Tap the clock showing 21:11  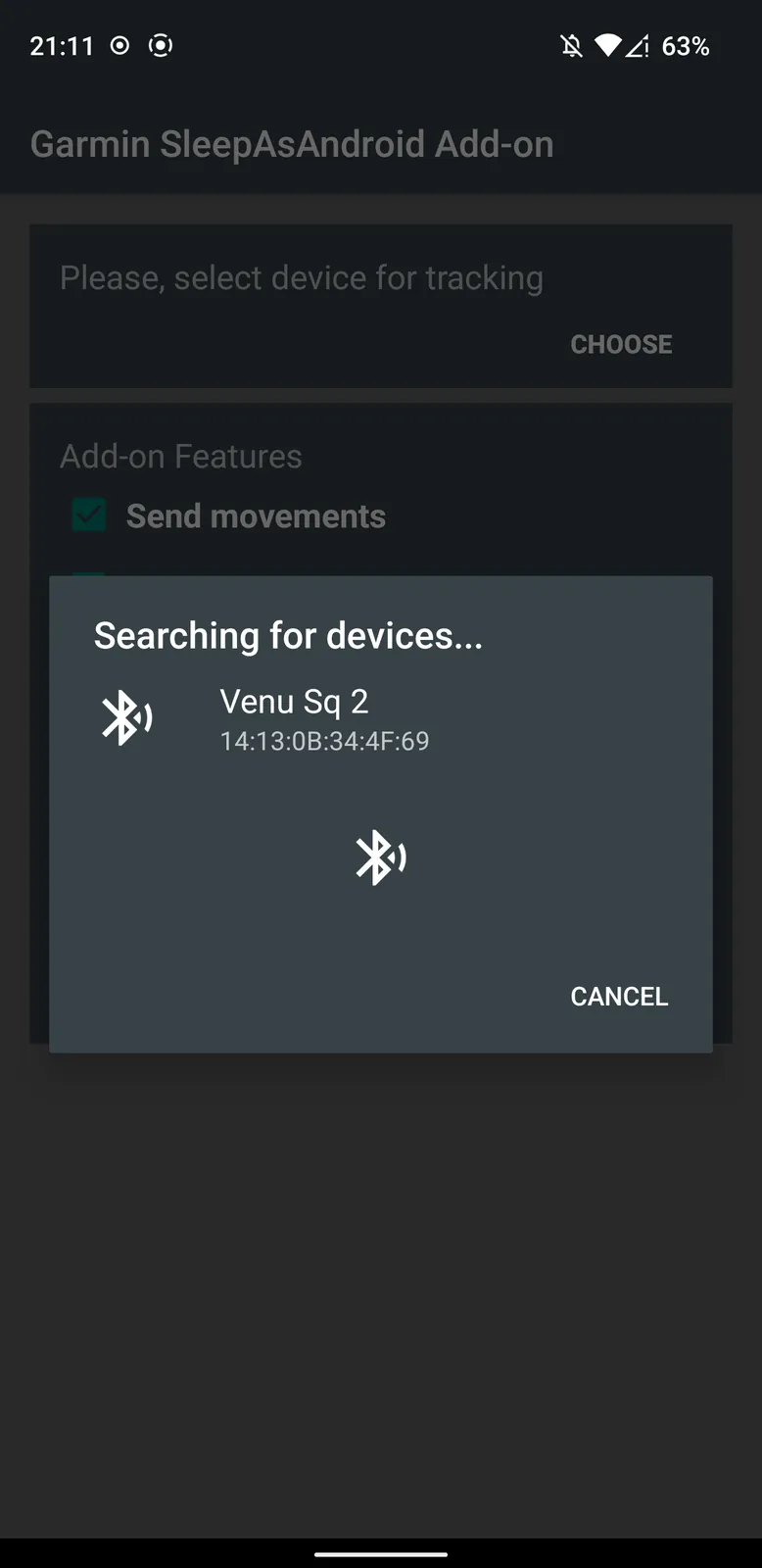click(x=63, y=45)
